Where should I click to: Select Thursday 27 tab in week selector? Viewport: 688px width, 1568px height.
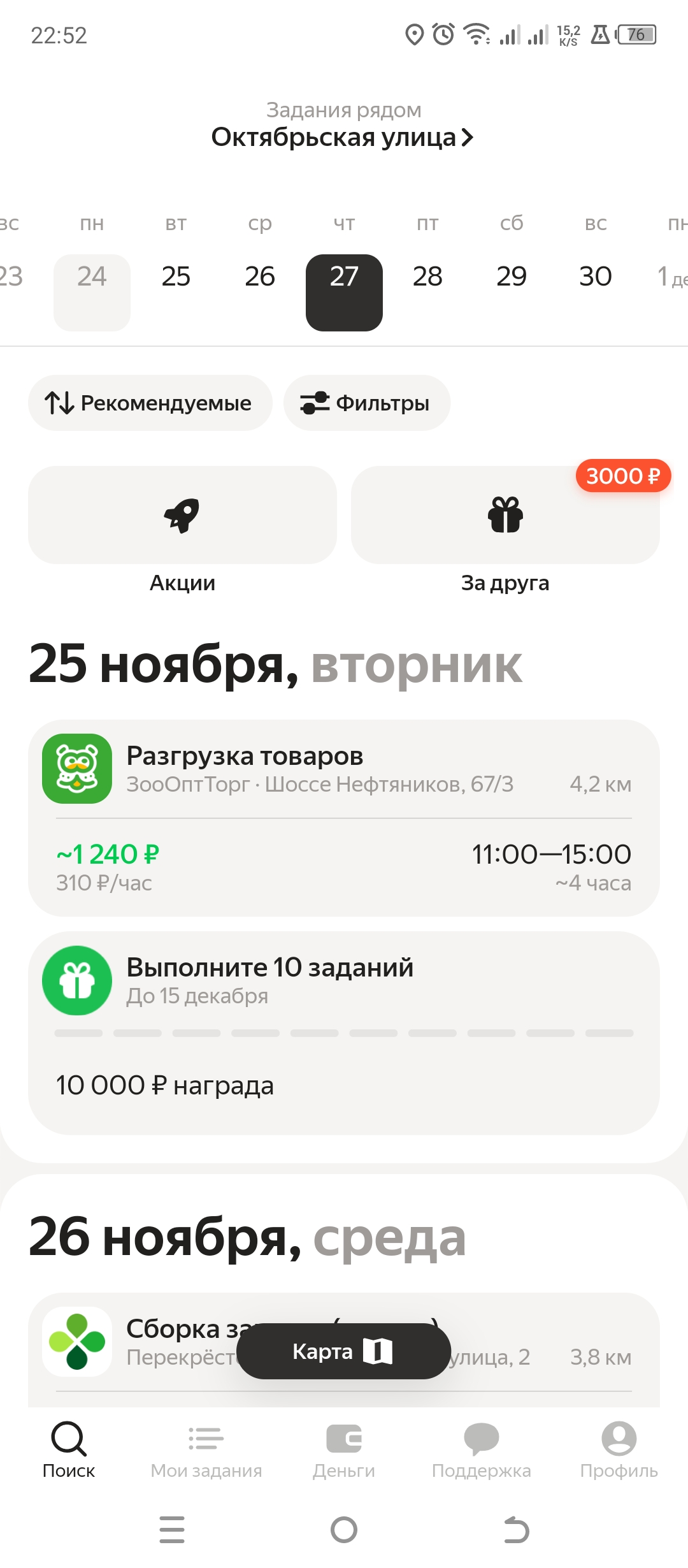pyautogui.click(x=344, y=277)
